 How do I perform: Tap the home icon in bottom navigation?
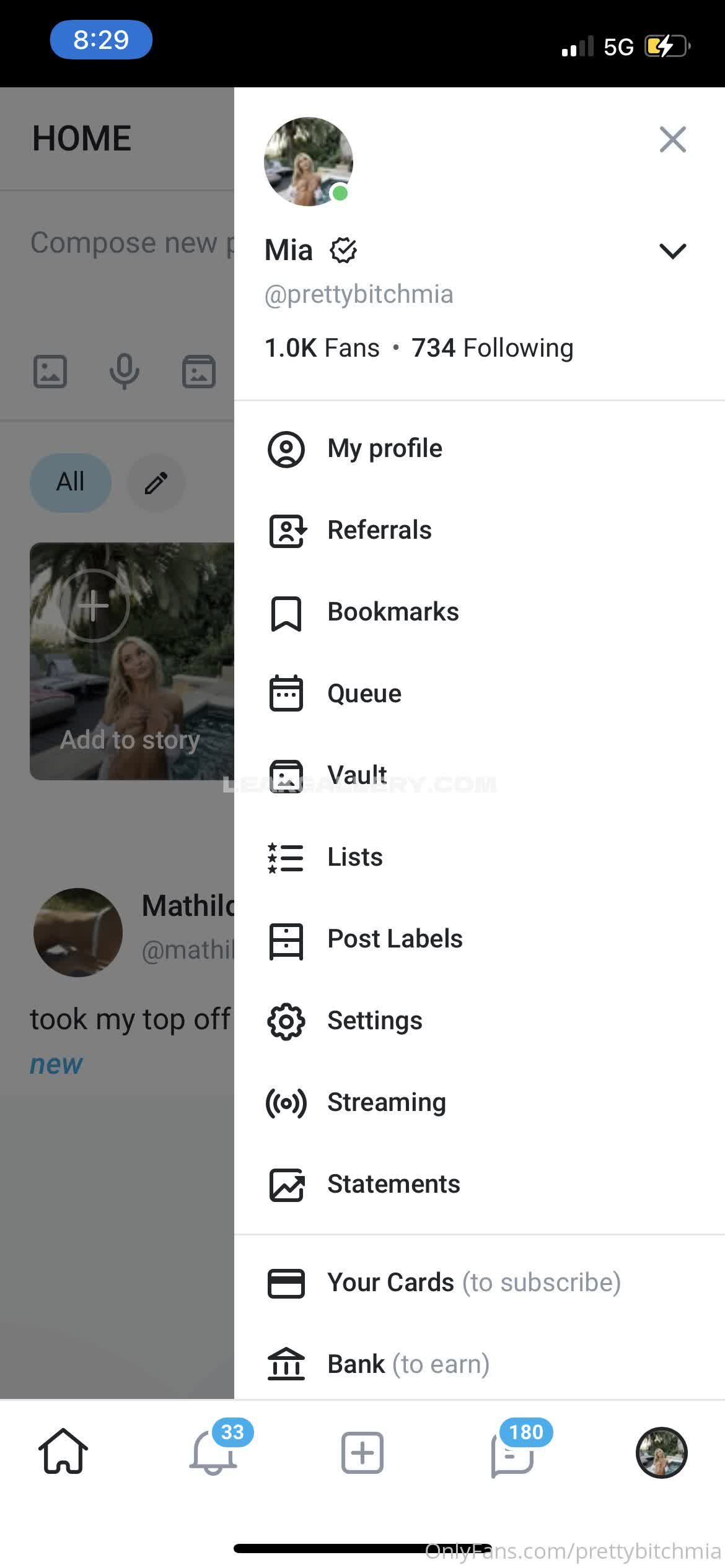(63, 1452)
